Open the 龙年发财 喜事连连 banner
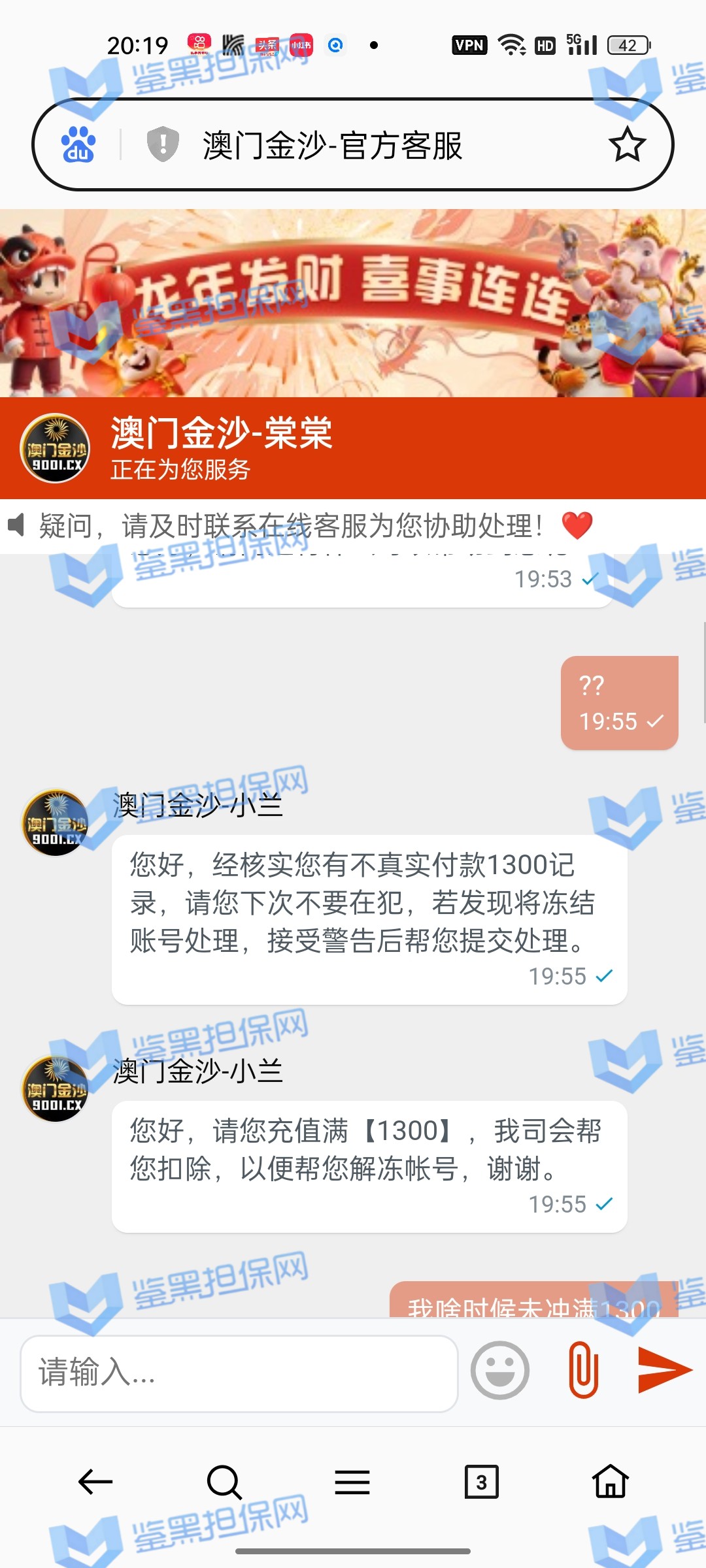Image resolution: width=706 pixels, height=1568 pixels. coord(353,303)
